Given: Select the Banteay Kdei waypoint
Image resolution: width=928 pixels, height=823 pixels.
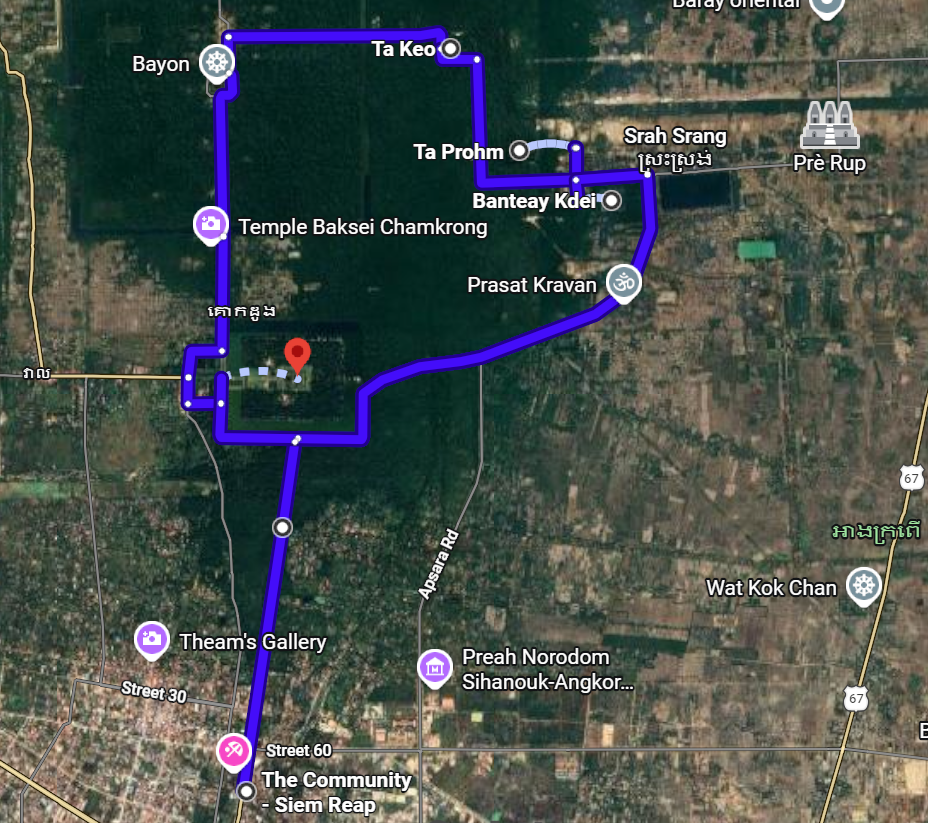Looking at the screenshot, I should (612, 201).
